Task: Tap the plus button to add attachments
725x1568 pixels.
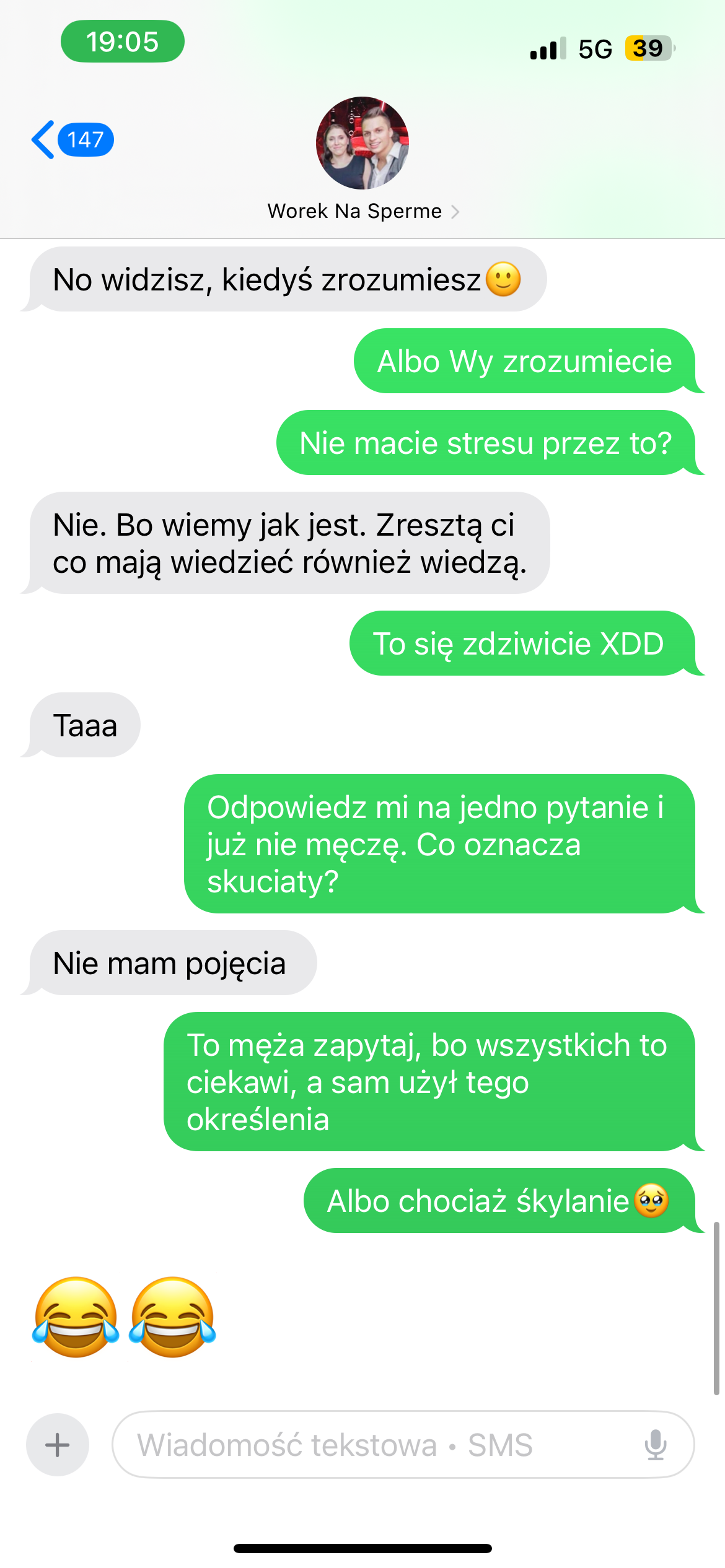Action: [58, 1445]
